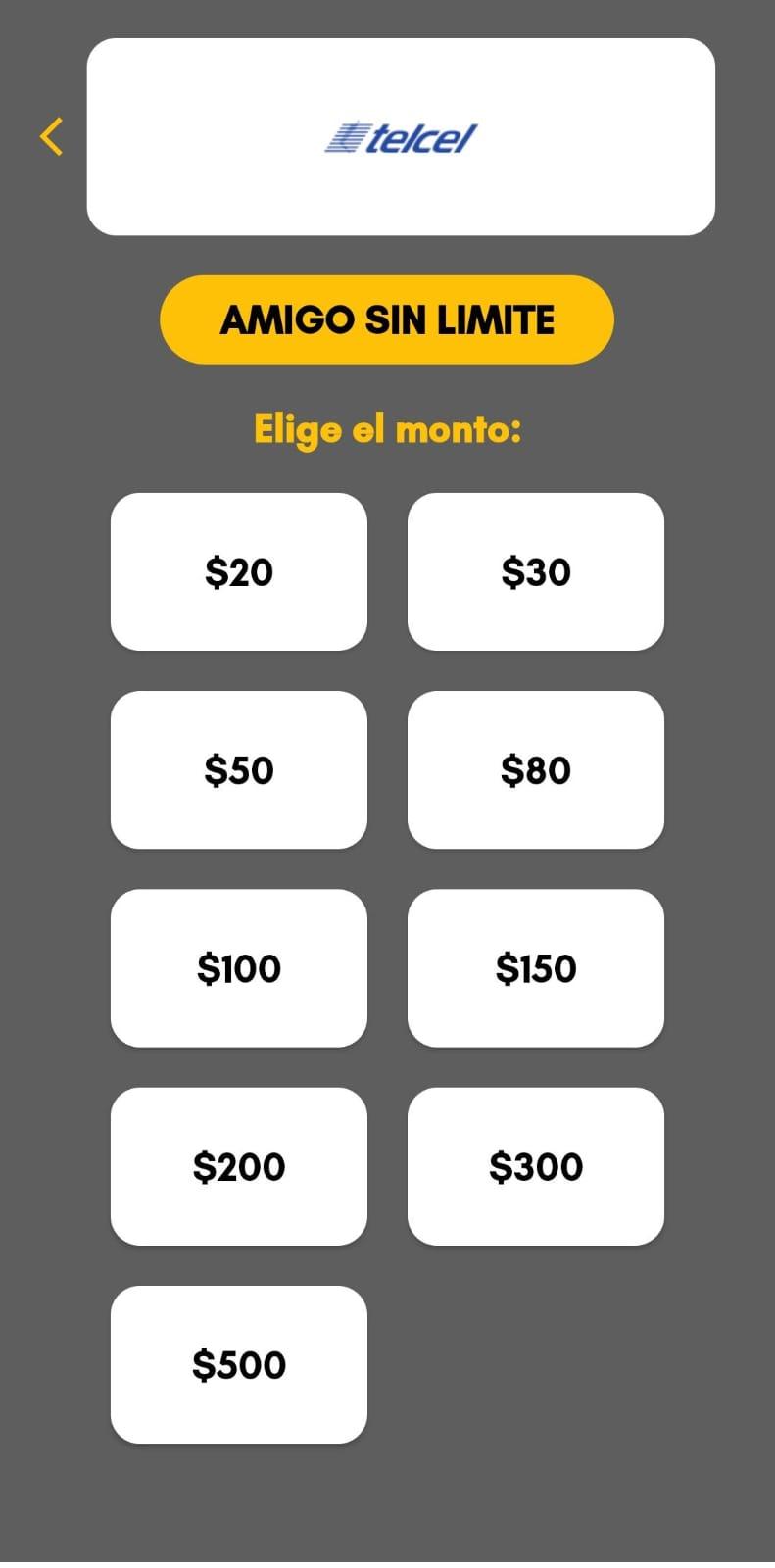The image size is (775, 1568).
Task: Select the $20 amount
Action: coord(239,571)
